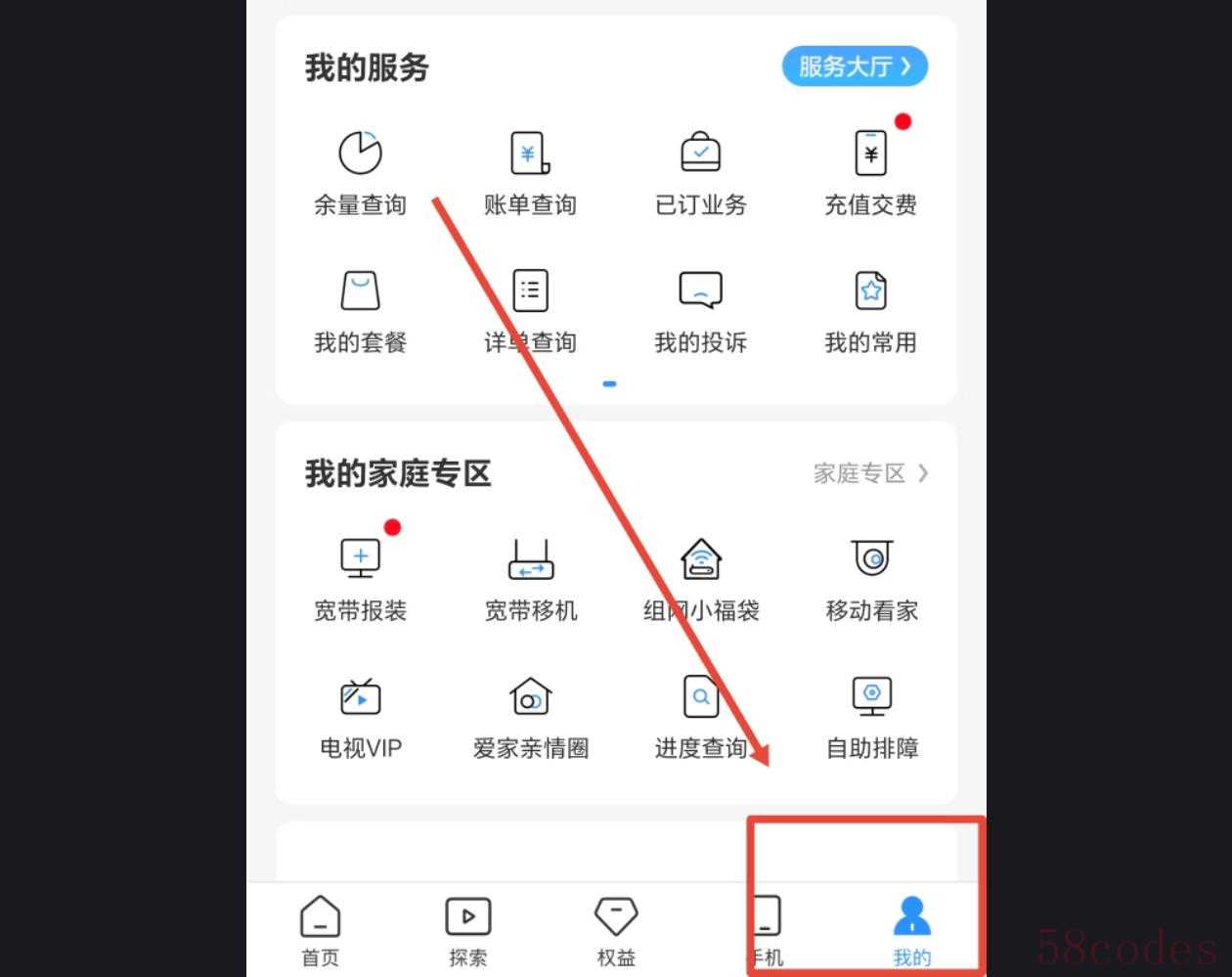Switch to the 探索 tab
The width and height of the screenshot is (1232, 977).
467,929
